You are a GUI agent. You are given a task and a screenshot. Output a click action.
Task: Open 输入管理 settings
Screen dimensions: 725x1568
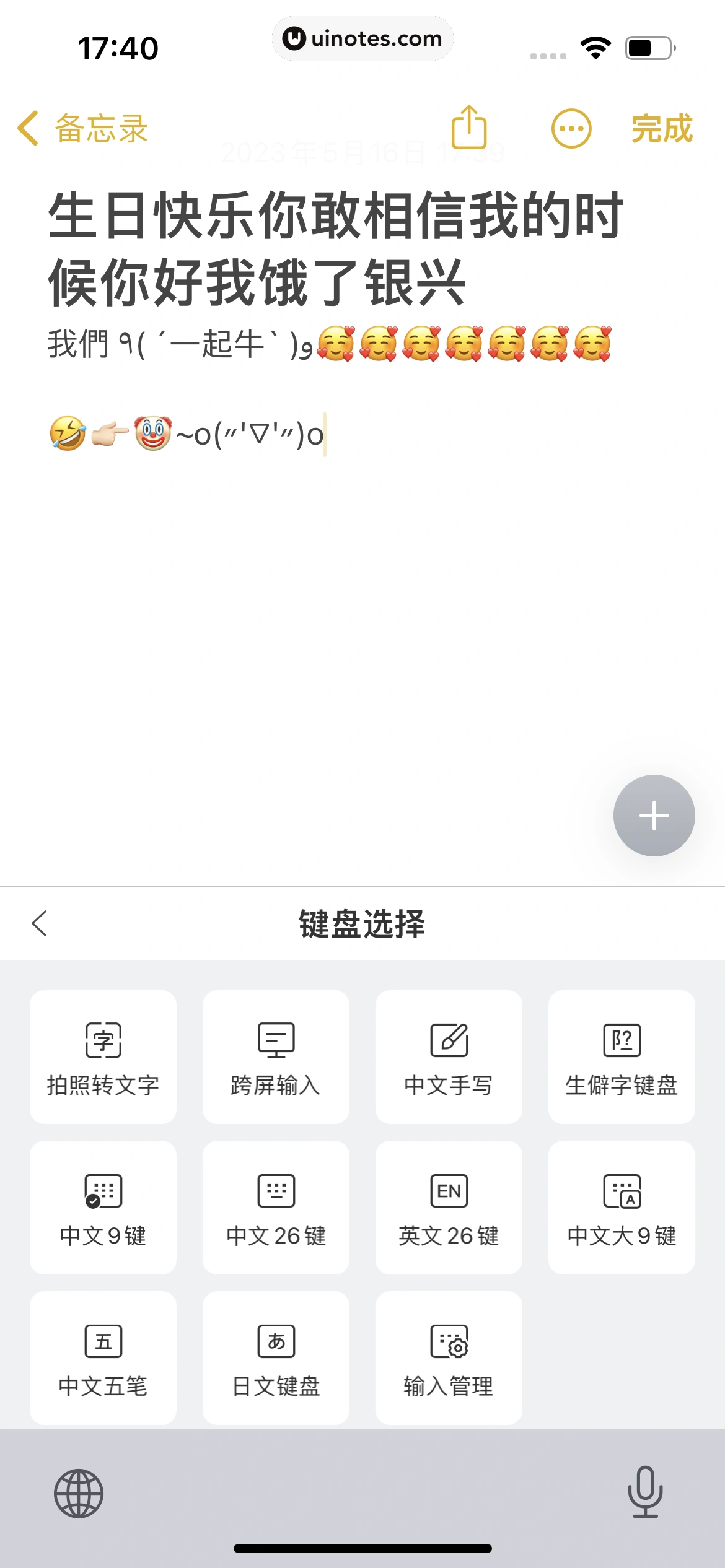pos(449,1357)
